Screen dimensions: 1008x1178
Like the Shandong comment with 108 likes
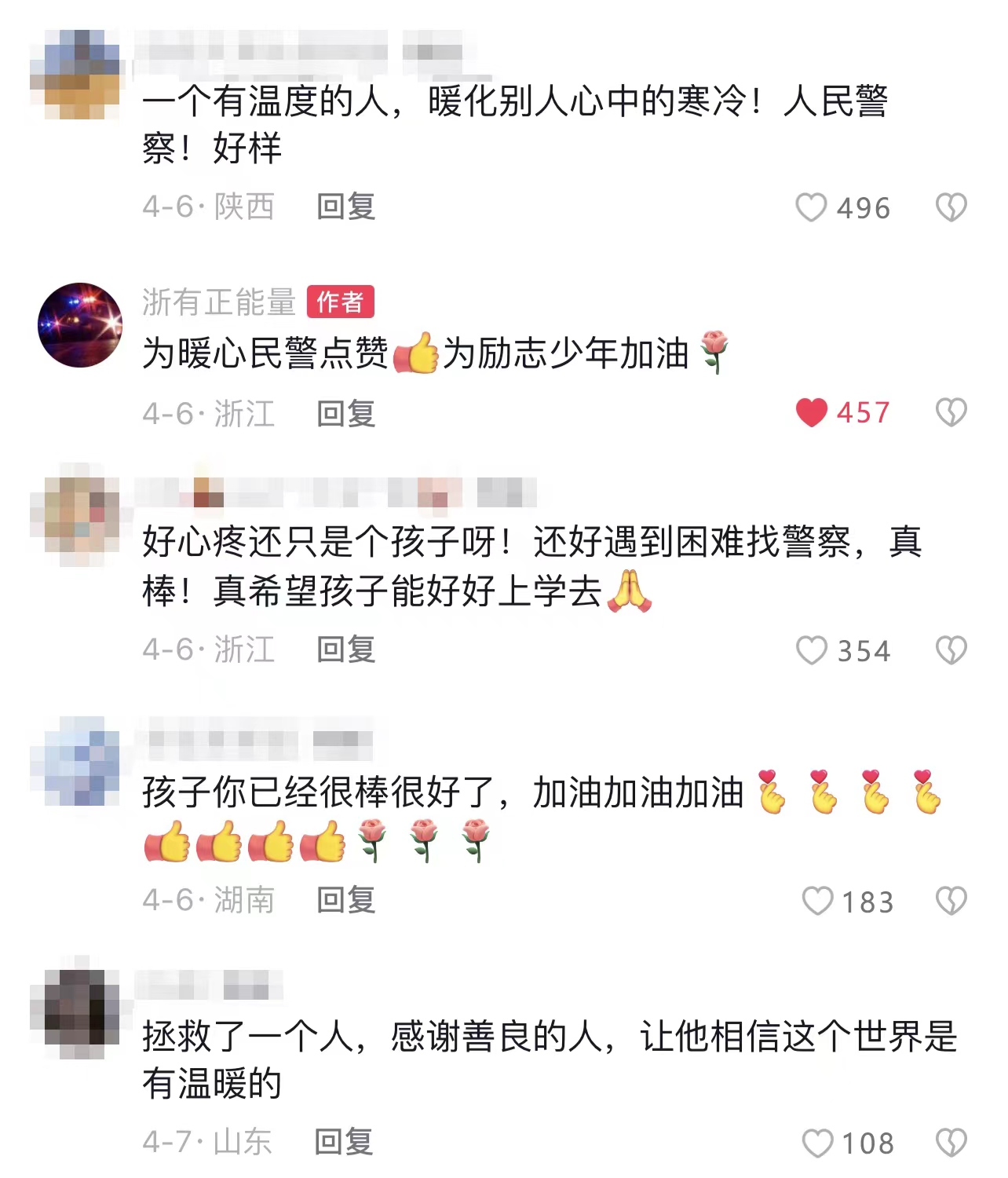816,1143
